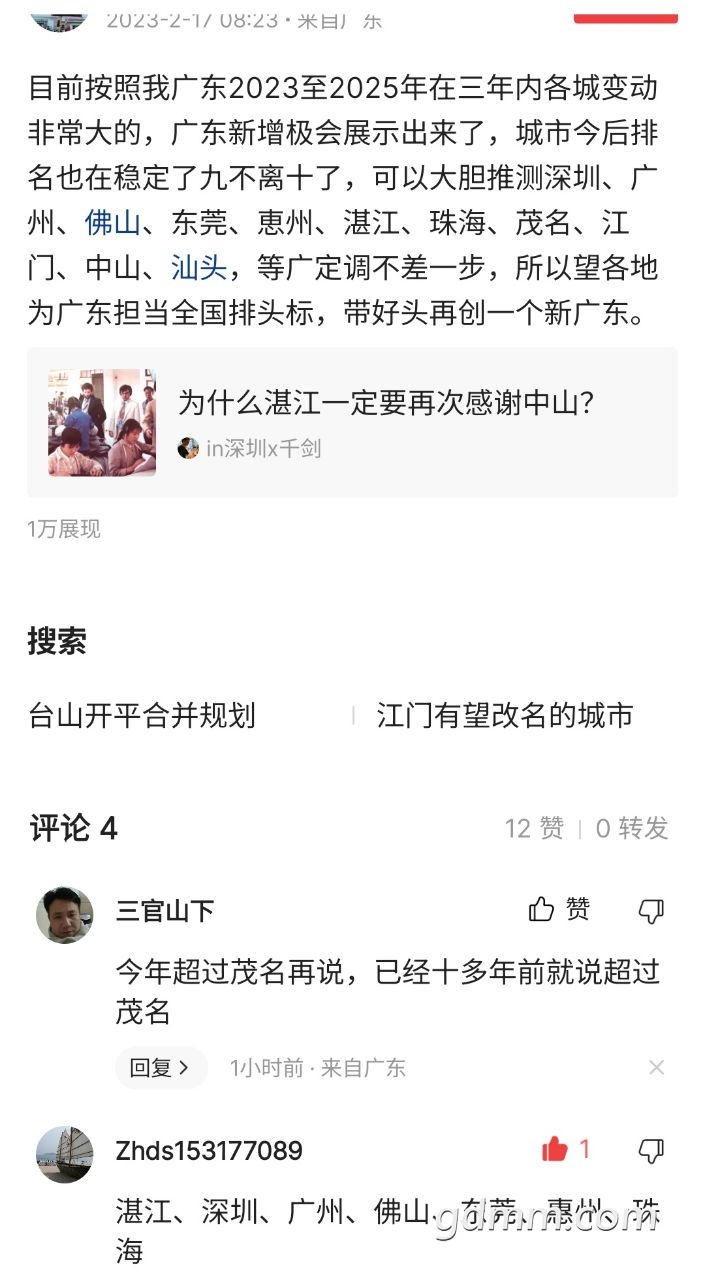This screenshot has width=705, height=1280.
Task: Reply to 三官山下's comment
Action: point(161,1068)
